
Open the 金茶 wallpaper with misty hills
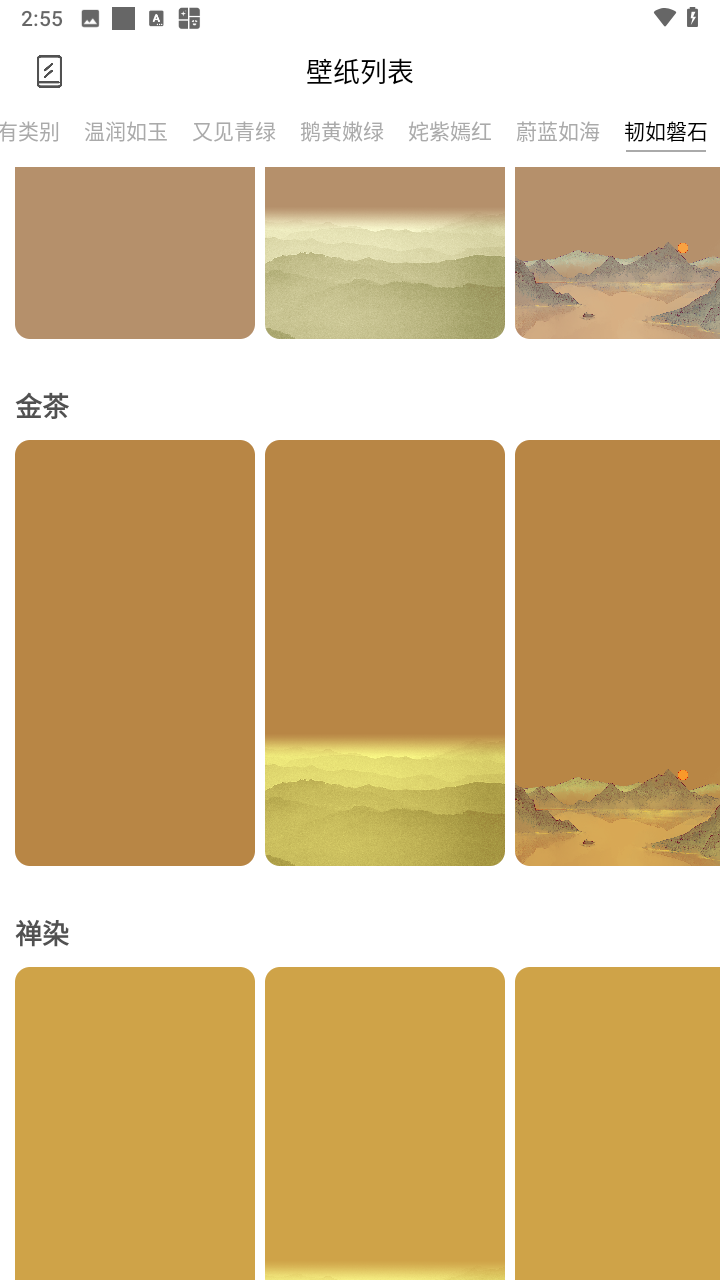(385, 653)
